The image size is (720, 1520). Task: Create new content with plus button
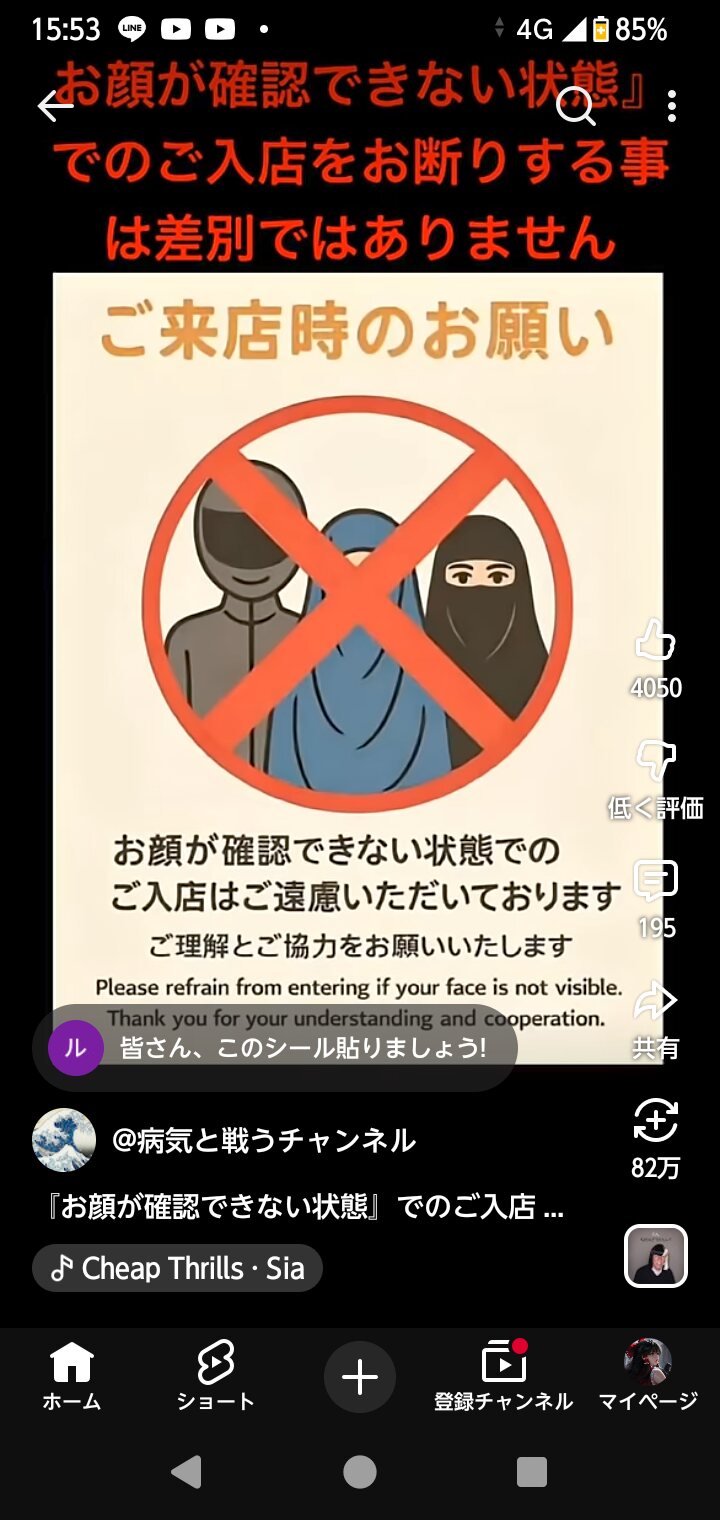360,1377
